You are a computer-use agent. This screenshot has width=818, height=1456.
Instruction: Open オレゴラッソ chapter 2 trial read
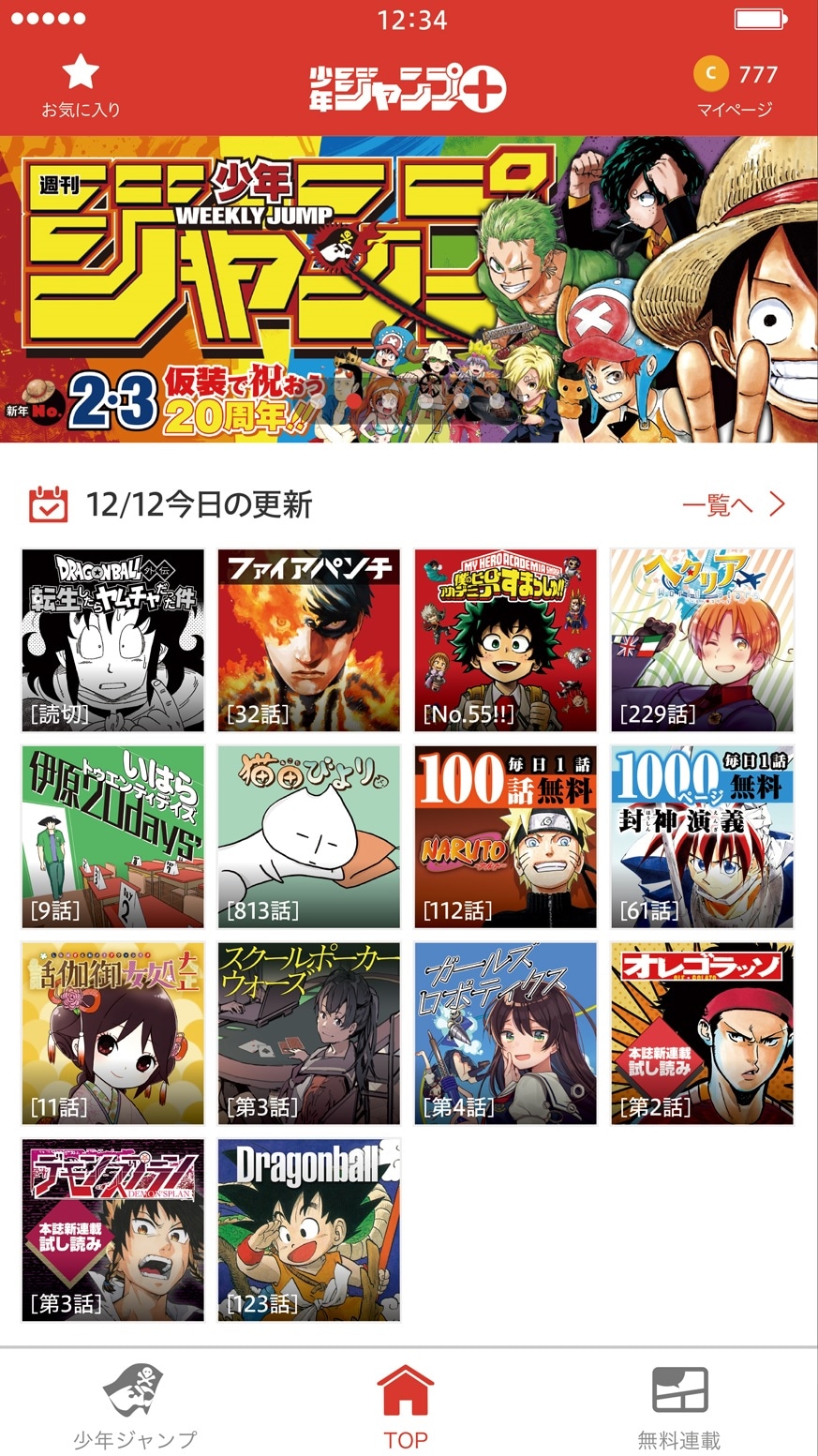702,1033
